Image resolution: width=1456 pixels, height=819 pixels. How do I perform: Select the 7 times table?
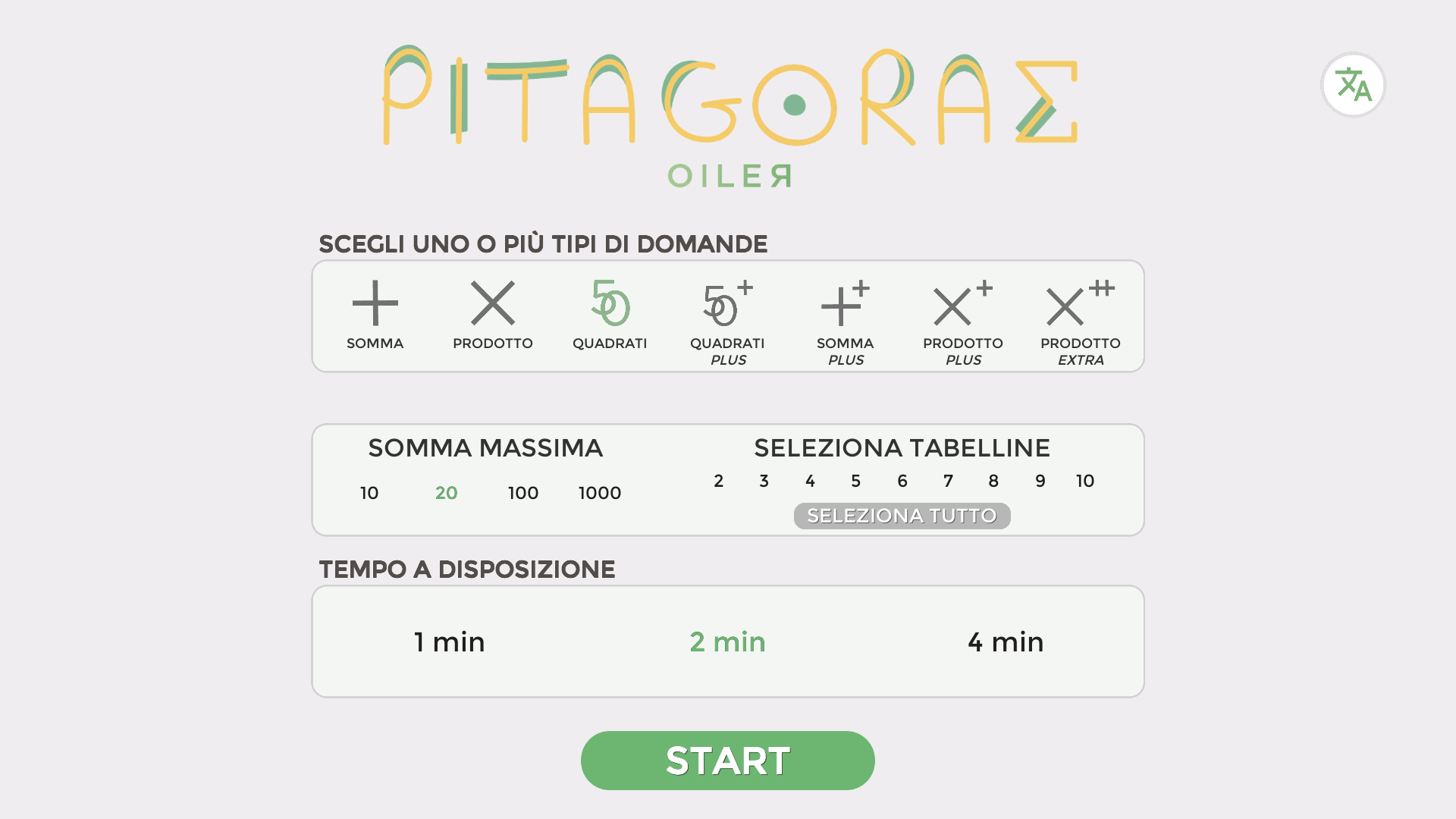click(x=948, y=481)
